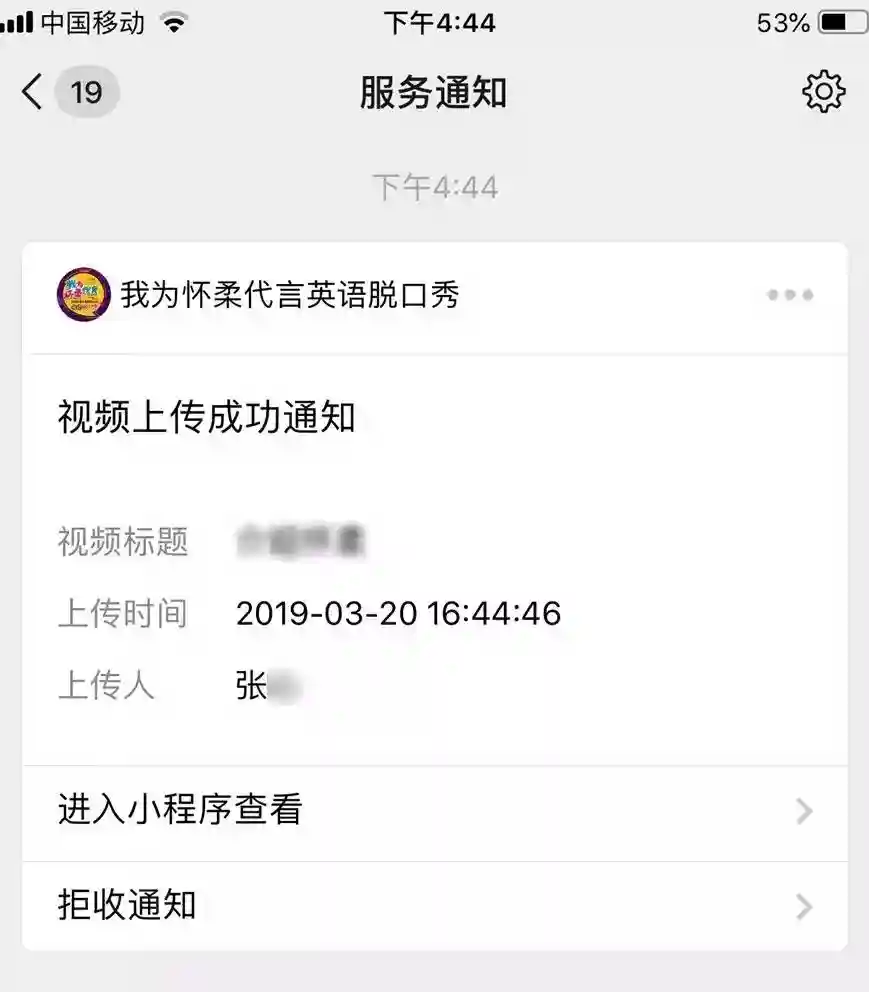Viewport: 869px width, 992px height.
Task: Open the three-dot menu on the notification card
Action: click(790, 295)
